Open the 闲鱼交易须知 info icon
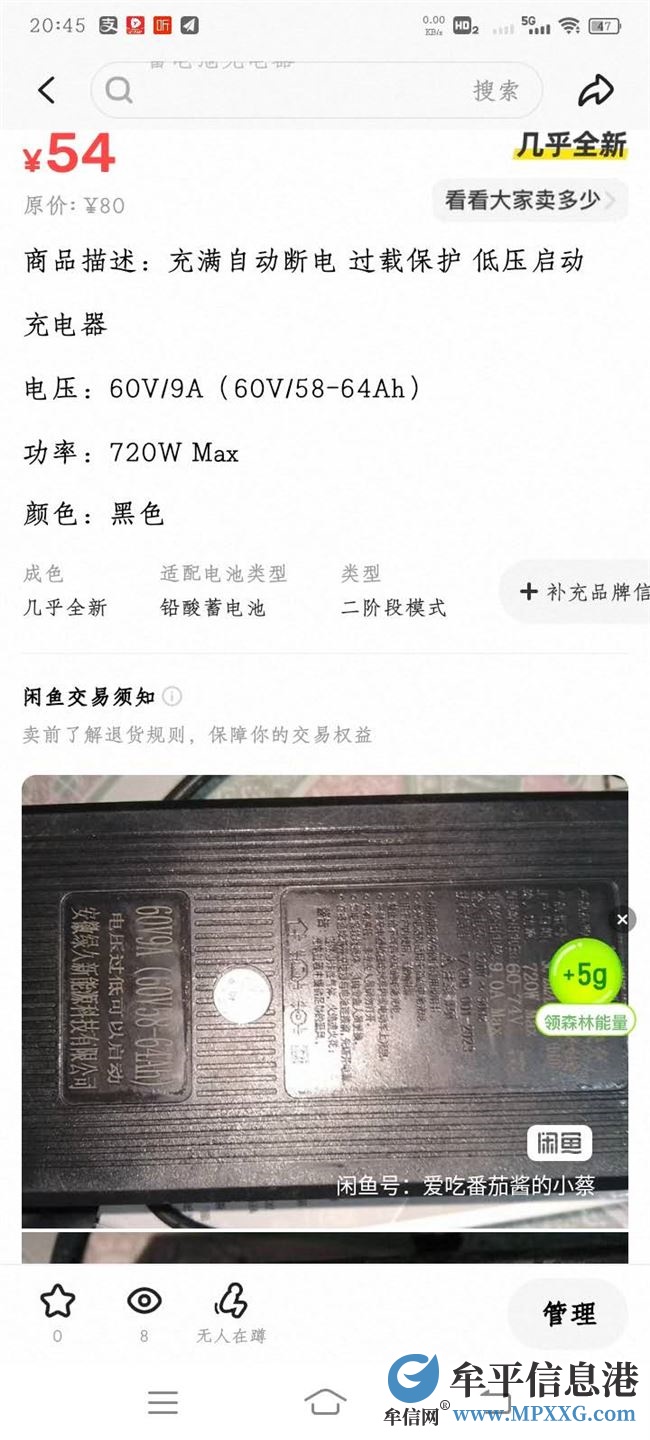650x1440 pixels. 172,696
